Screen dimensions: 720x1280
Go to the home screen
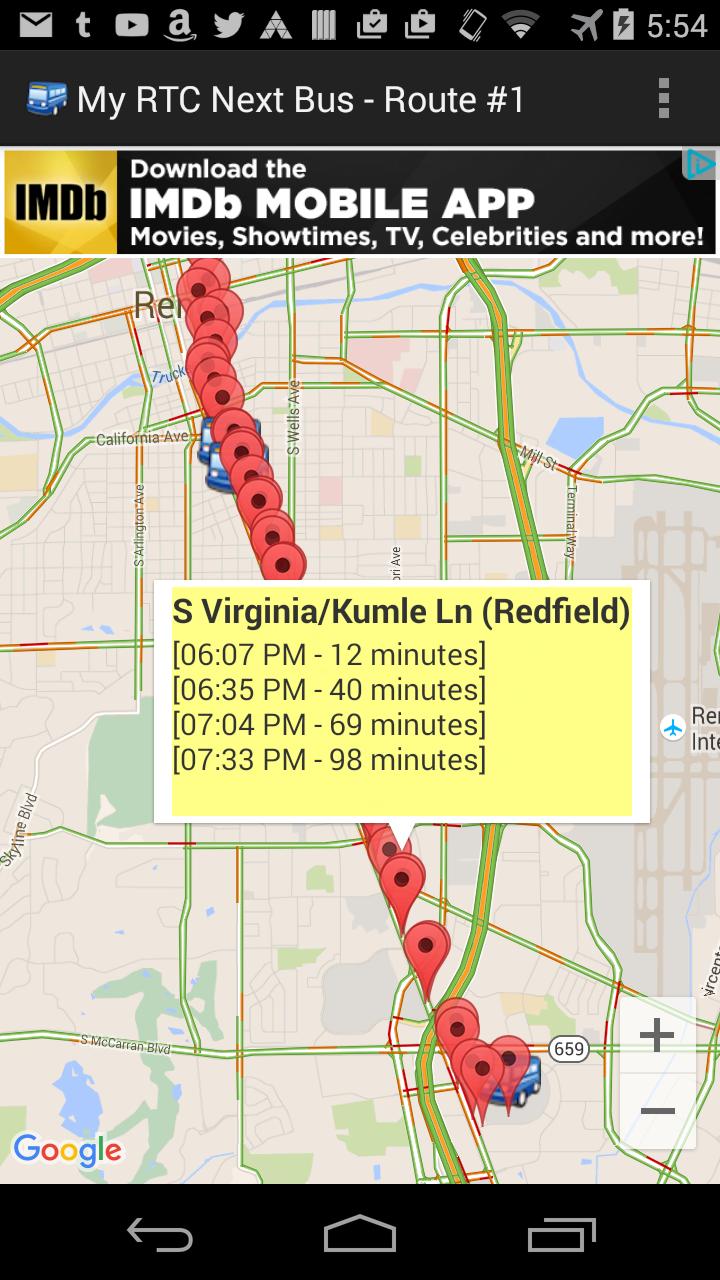tap(360, 1235)
